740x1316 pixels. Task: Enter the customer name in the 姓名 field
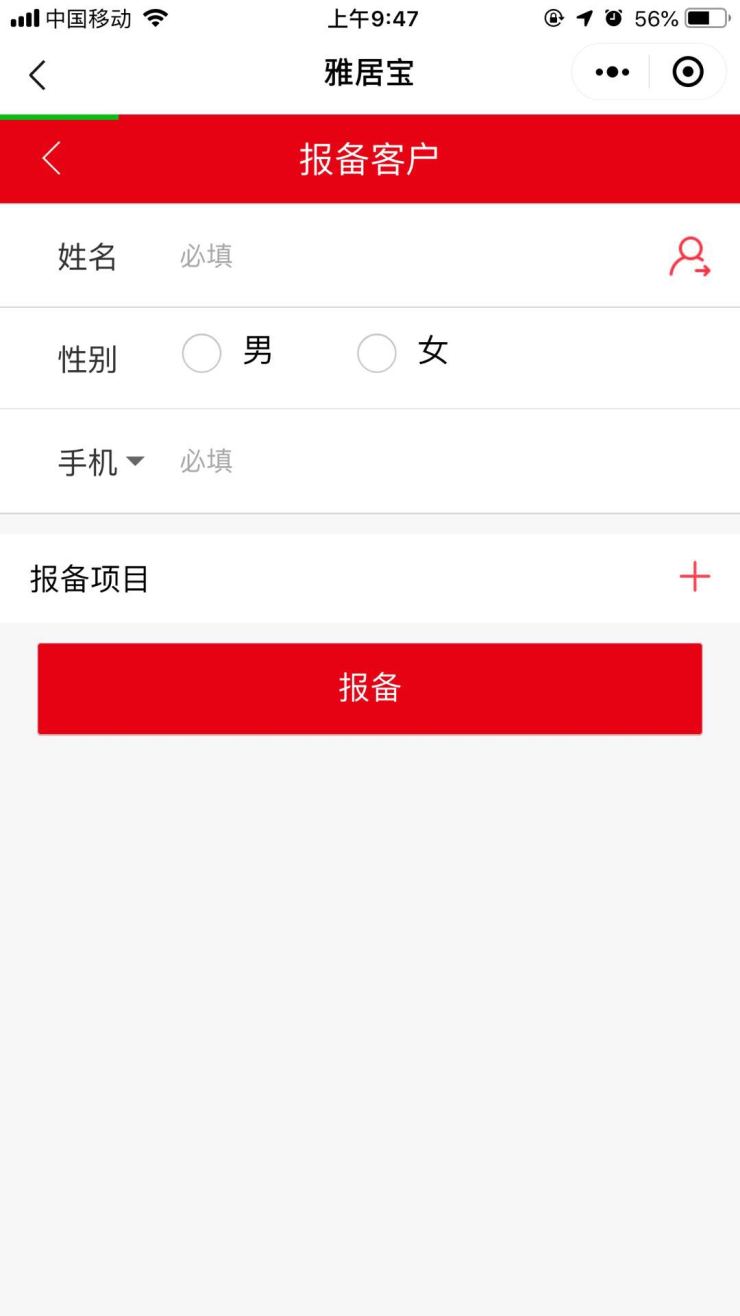pos(410,256)
